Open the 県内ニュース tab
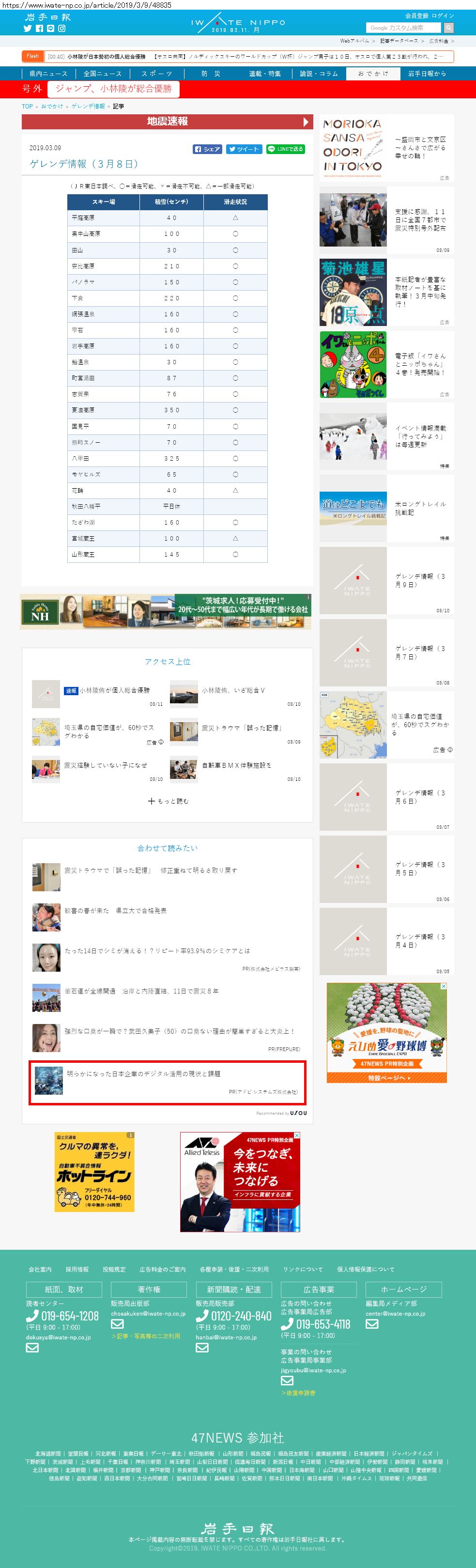This screenshot has height=1568, width=476. pos(49,74)
